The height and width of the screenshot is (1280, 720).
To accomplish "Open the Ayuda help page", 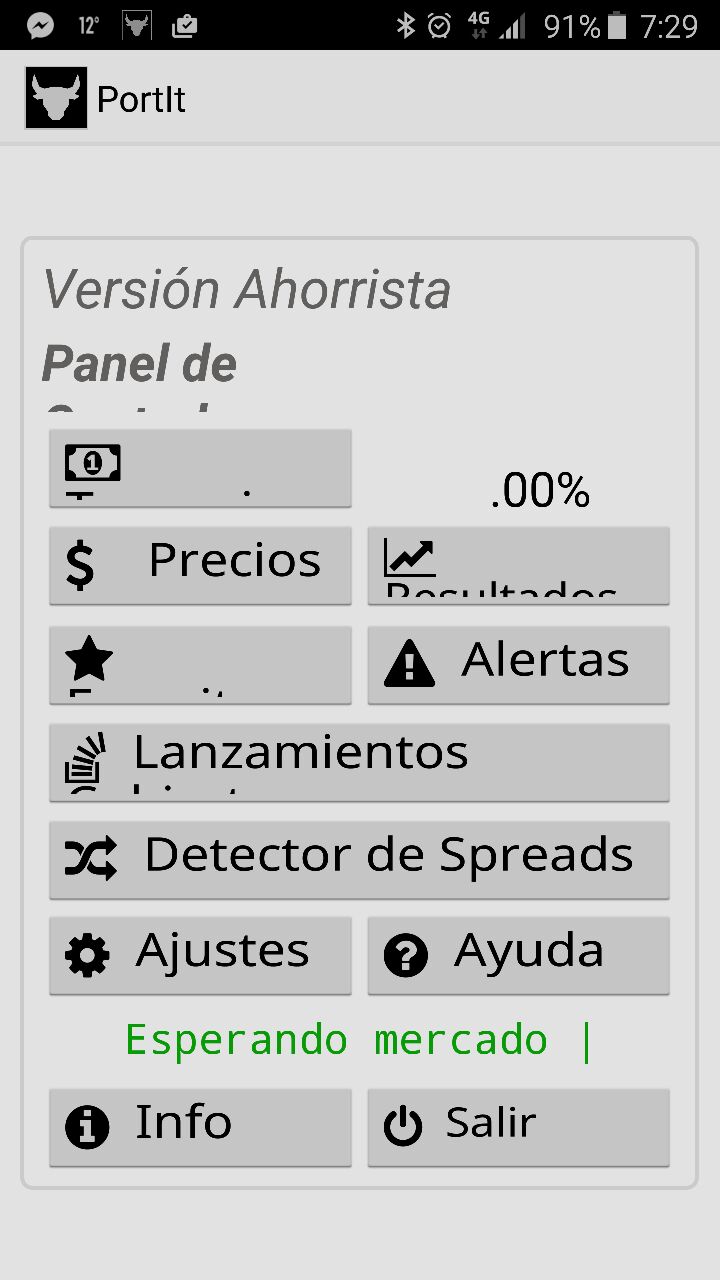I will click(x=518, y=955).
